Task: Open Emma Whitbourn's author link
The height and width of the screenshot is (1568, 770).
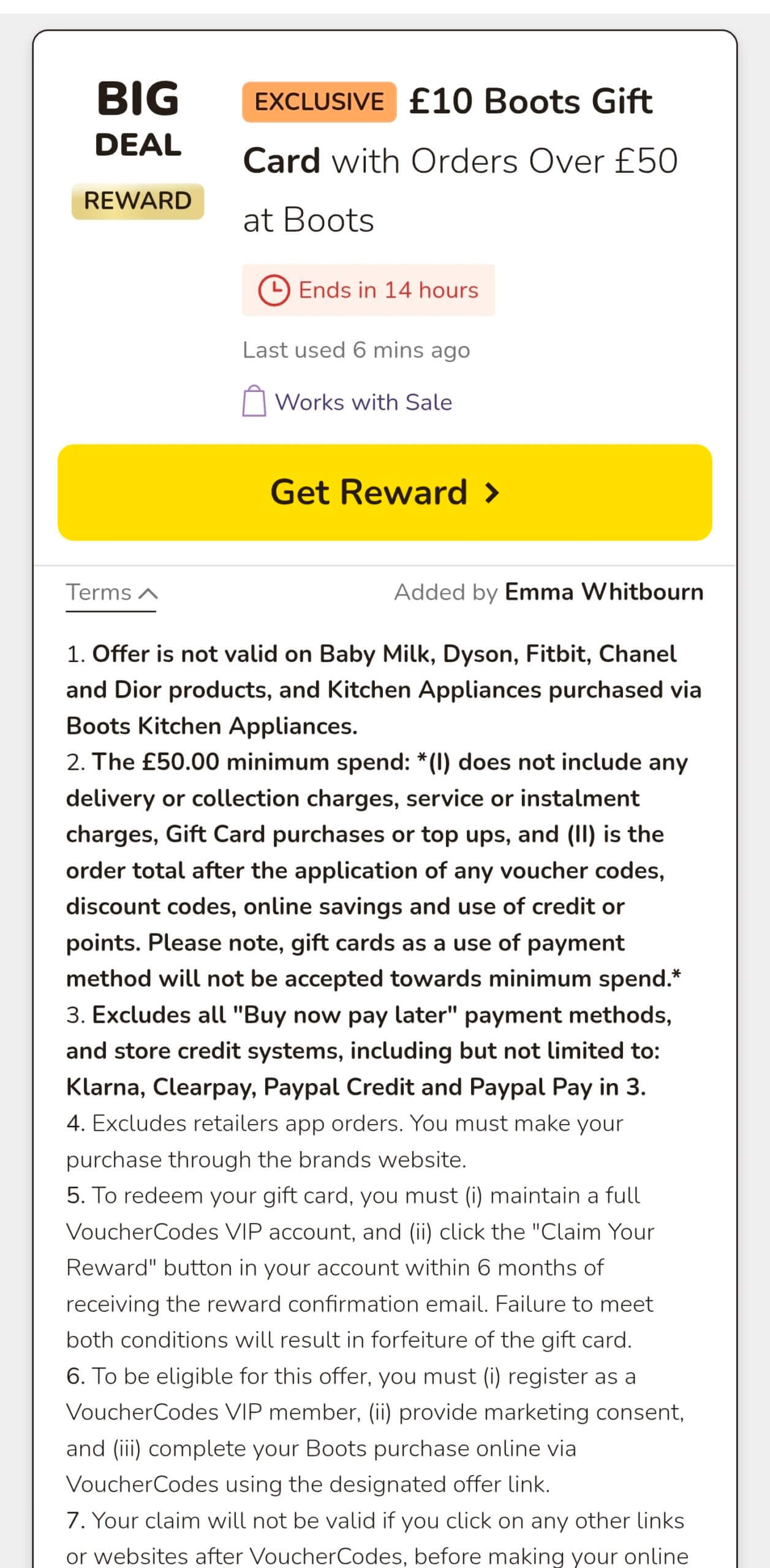Action: coord(603,592)
